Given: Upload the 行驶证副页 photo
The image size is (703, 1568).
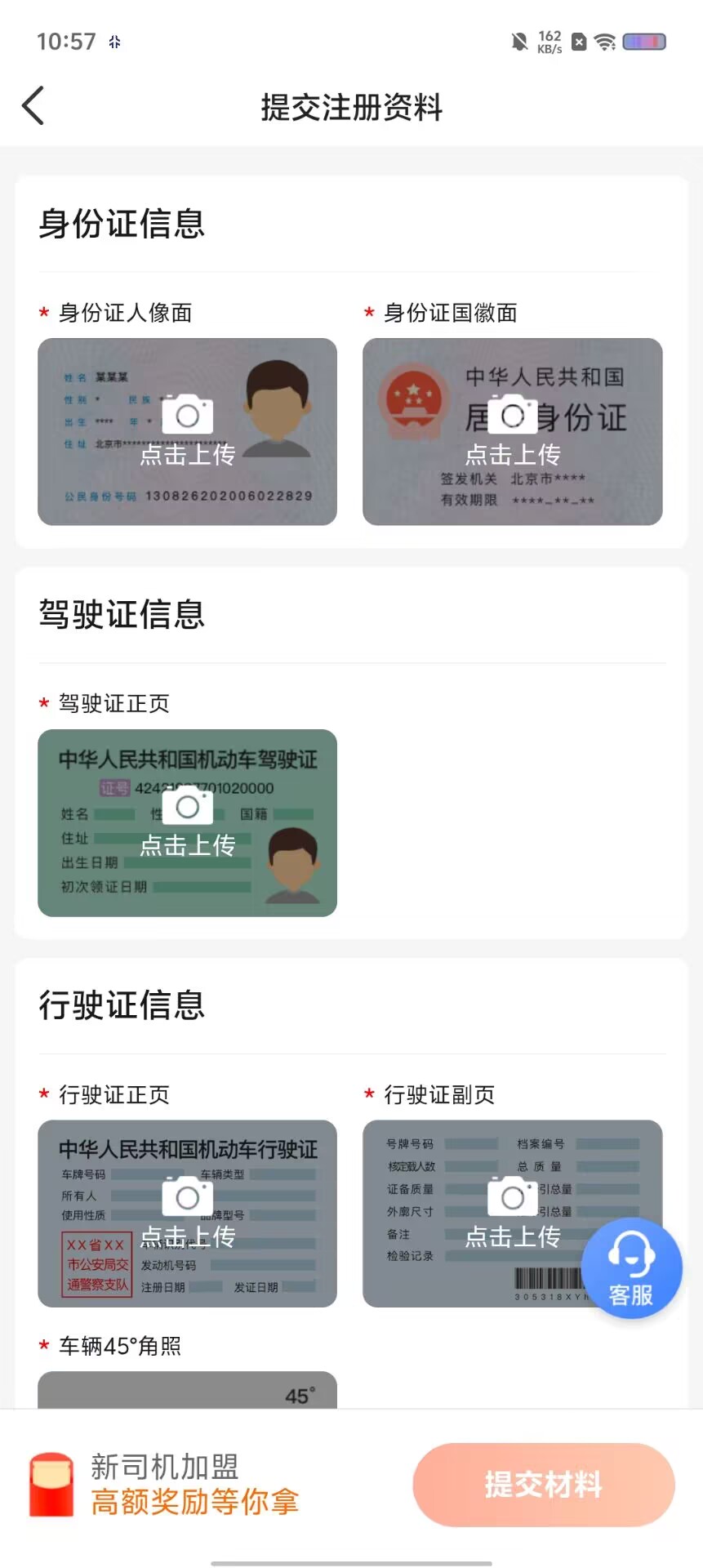Looking at the screenshot, I should [x=512, y=1214].
